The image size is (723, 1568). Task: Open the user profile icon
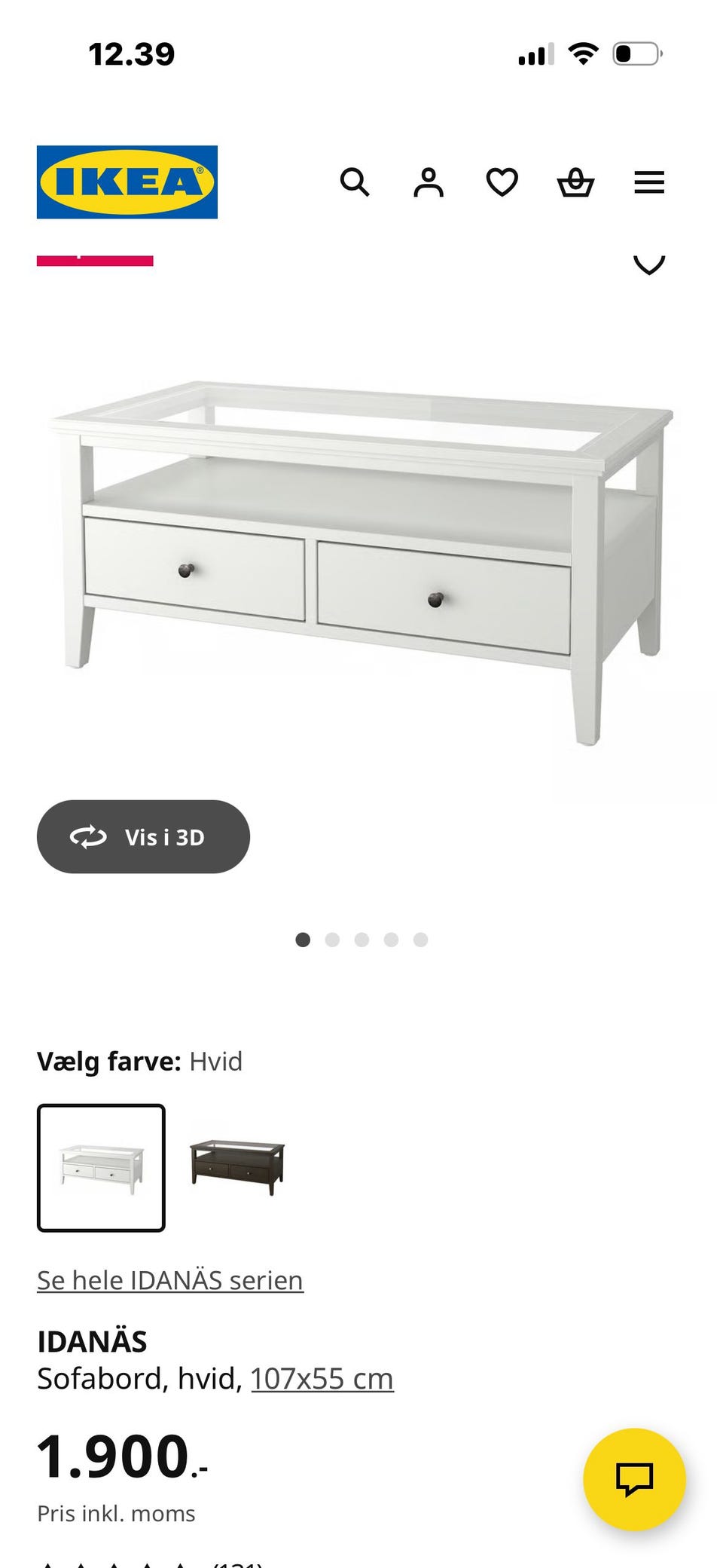[428, 182]
